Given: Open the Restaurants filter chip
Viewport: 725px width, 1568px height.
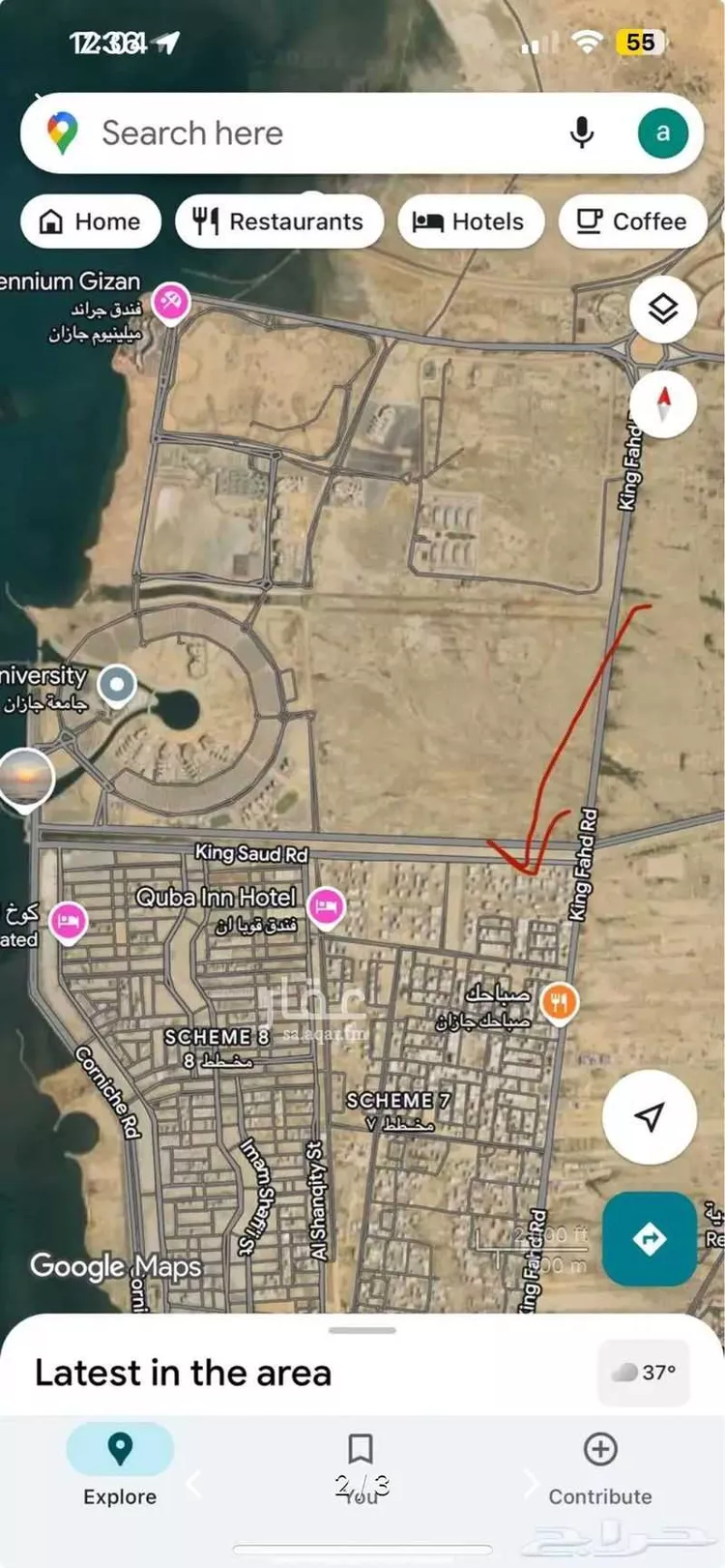Looking at the screenshot, I should pos(278,221).
